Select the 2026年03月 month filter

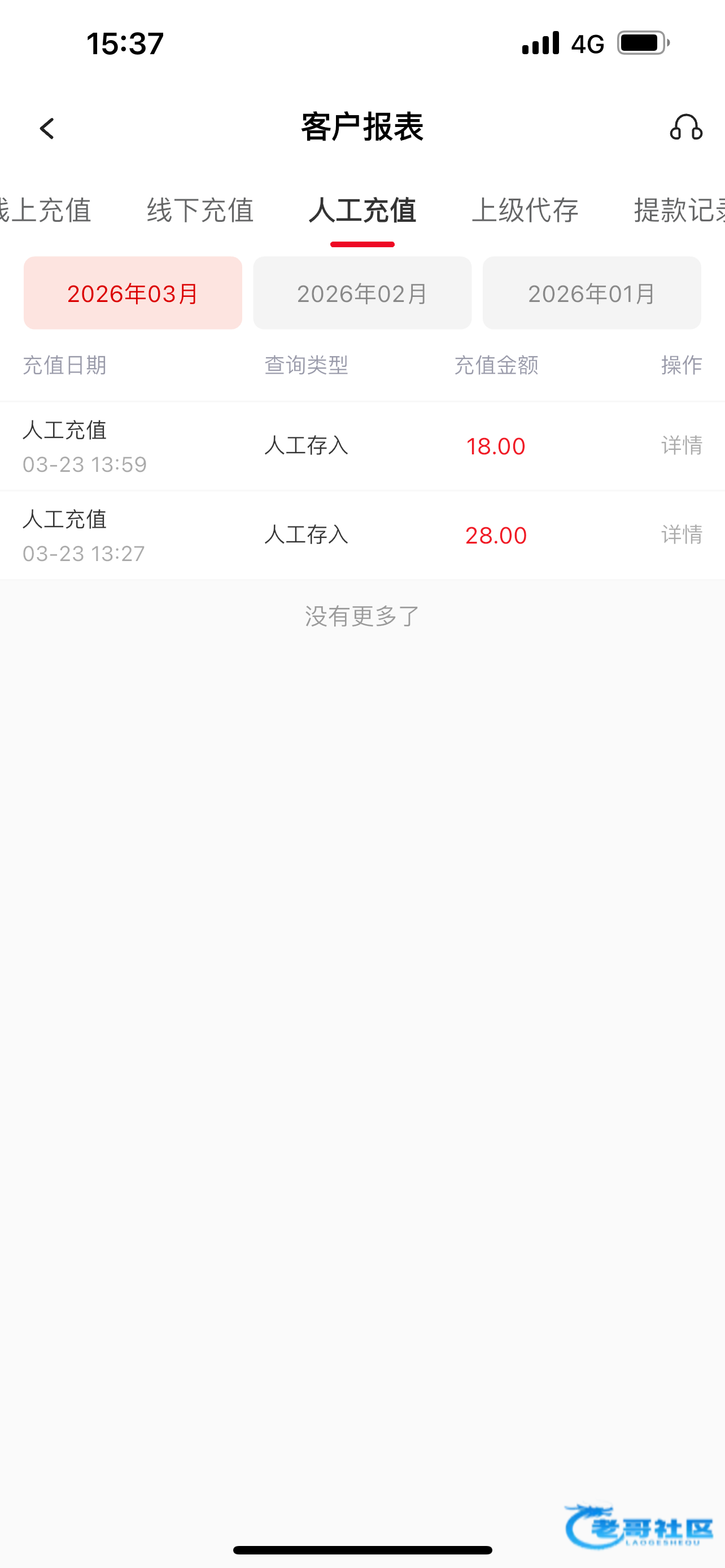coord(133,294)
